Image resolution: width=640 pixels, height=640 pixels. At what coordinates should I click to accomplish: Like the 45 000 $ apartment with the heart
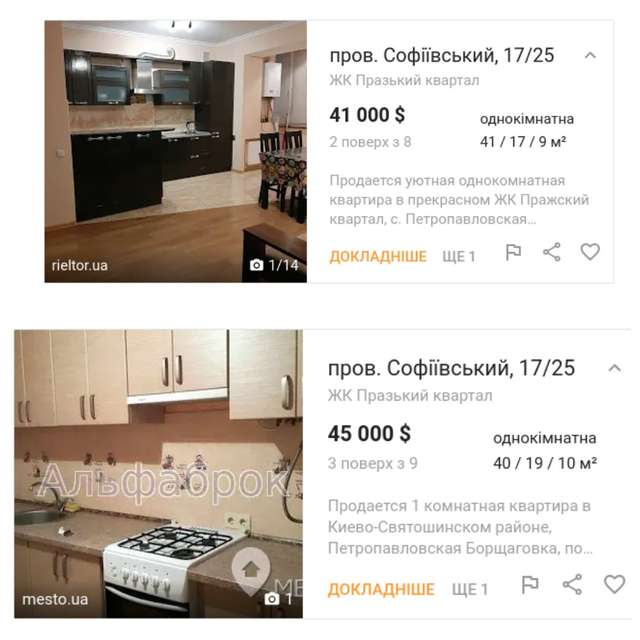point(614,584)
